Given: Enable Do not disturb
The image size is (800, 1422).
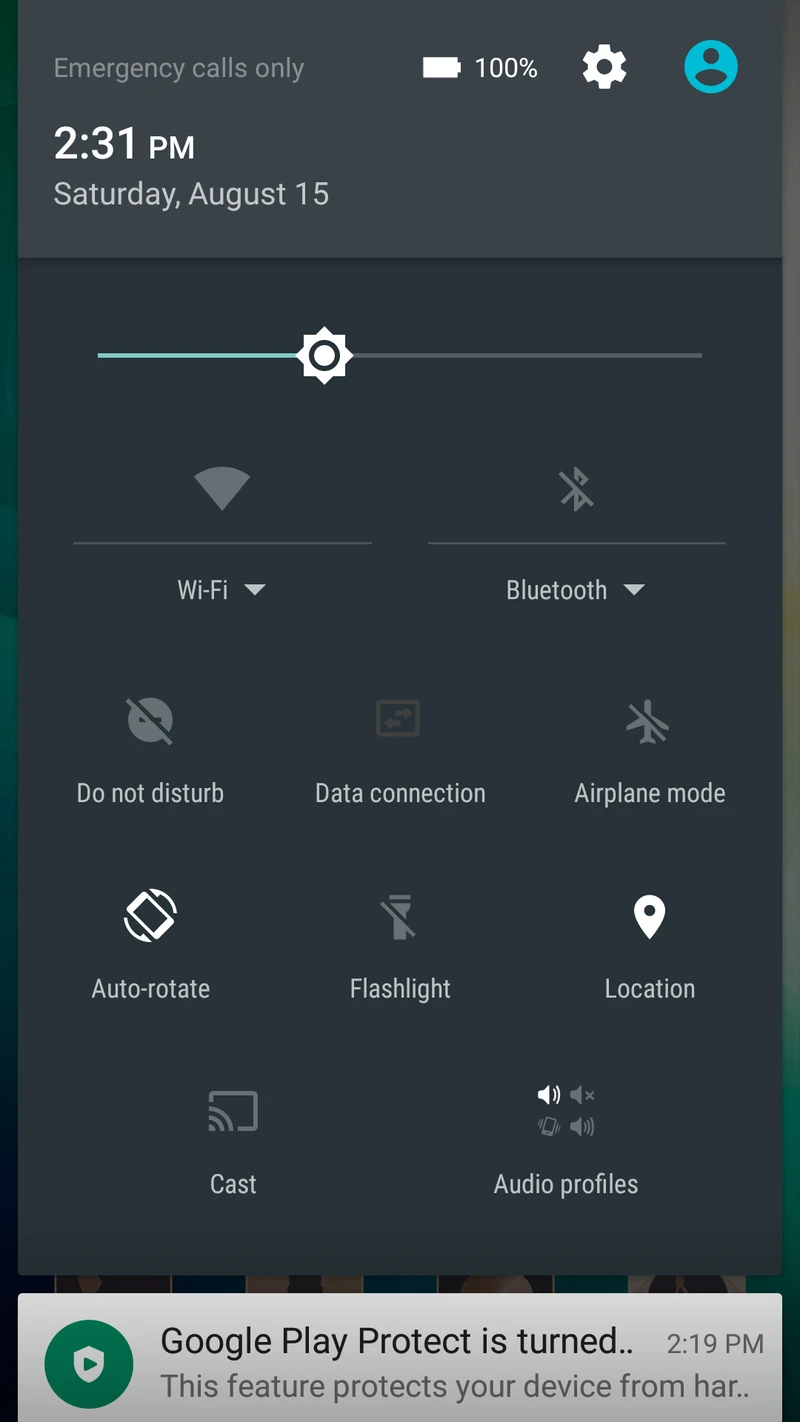Looking at the screenshot, I should point(150,750).
